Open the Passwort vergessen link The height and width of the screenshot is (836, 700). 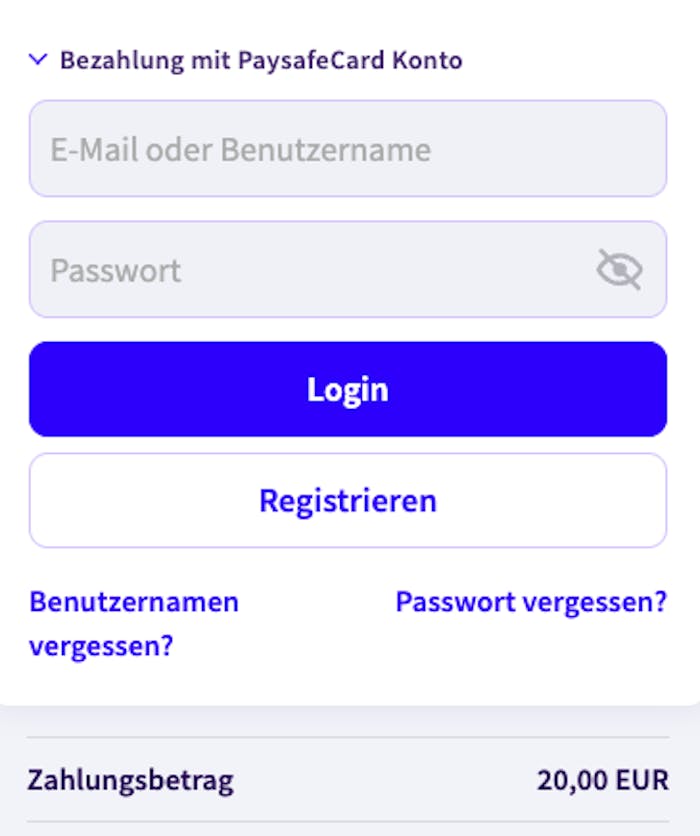click(531, 602)
